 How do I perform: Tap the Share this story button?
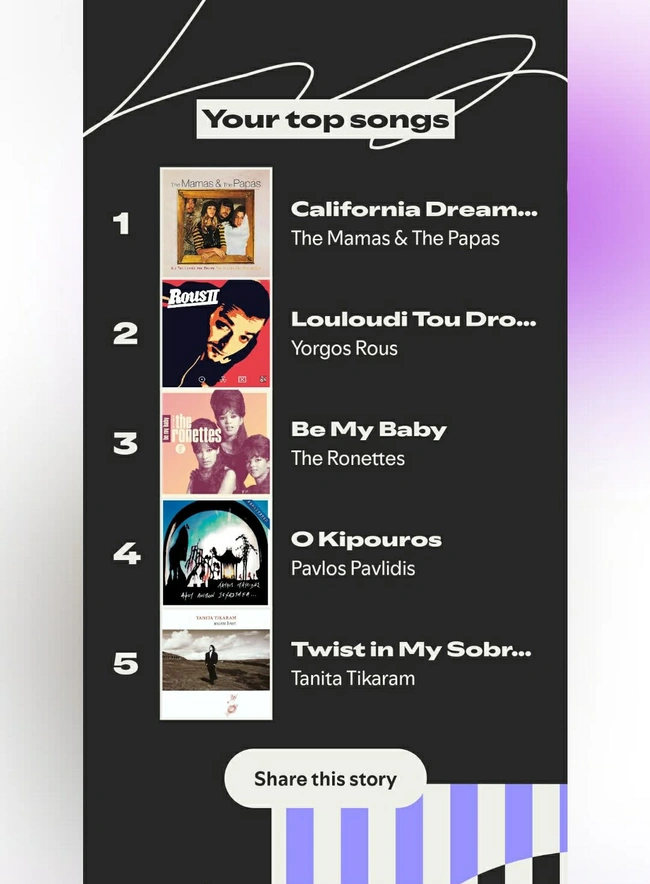[325, 779]
